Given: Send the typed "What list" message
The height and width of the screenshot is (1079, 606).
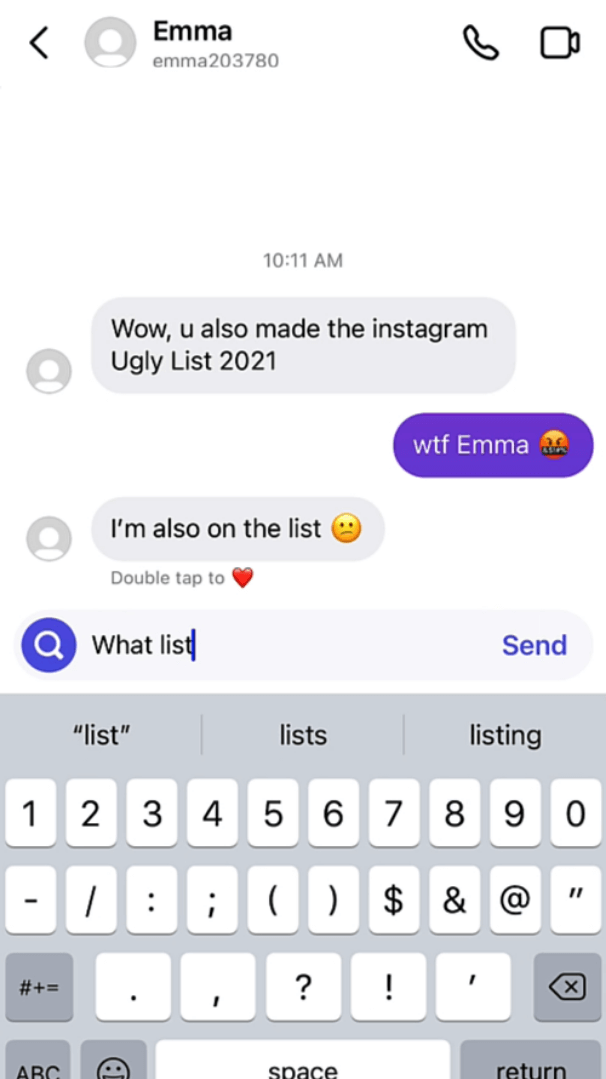Looking at the screenshot, I should point(534,645).
